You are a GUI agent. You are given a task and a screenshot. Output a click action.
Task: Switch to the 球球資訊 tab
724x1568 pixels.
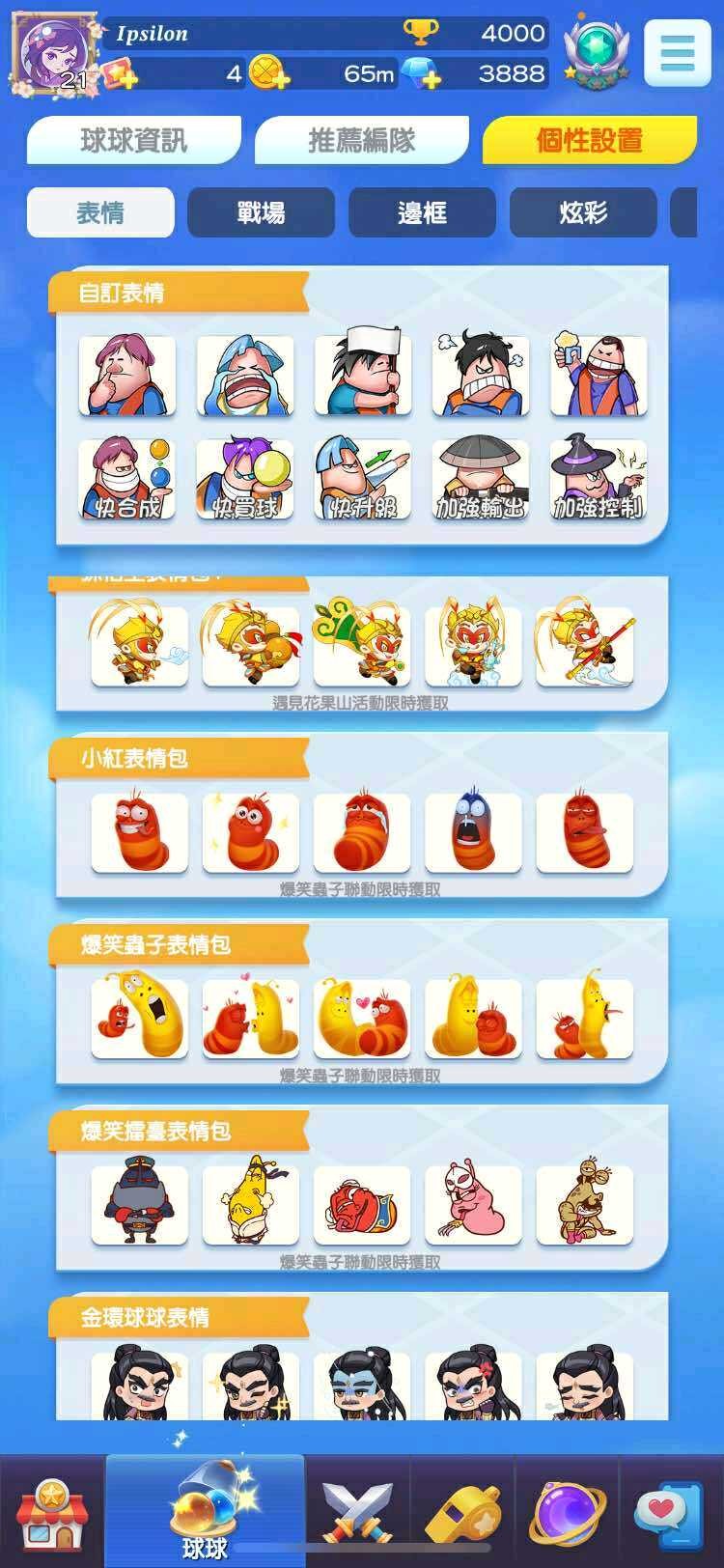(133, 141)
